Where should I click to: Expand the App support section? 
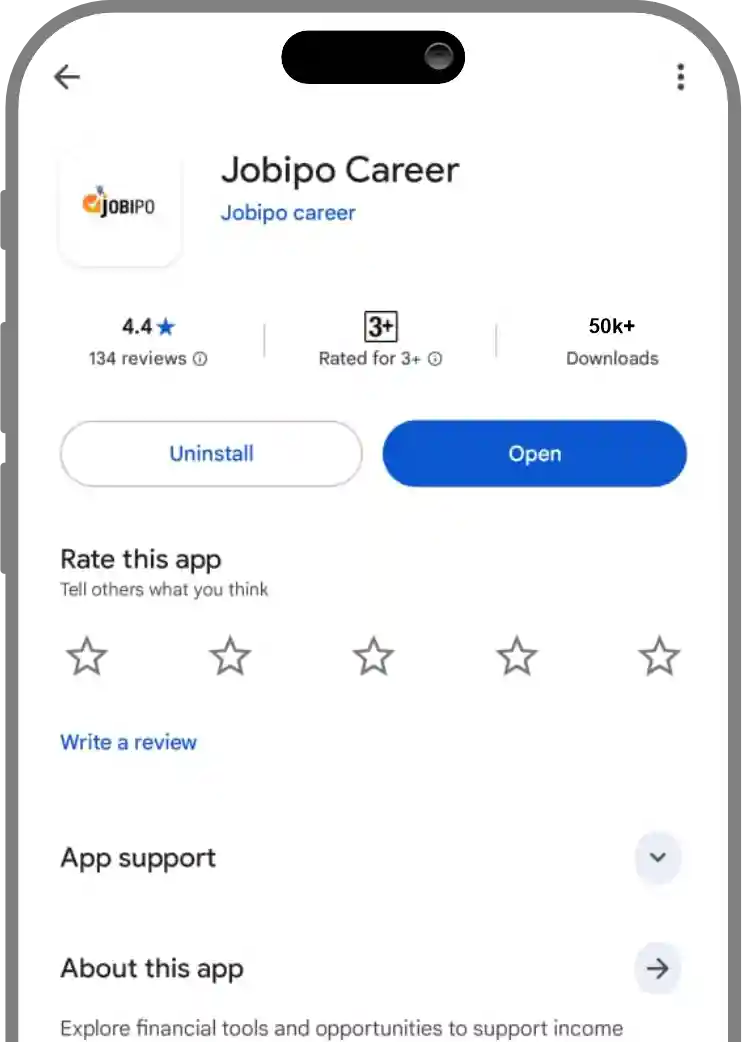tap(657, 858)
